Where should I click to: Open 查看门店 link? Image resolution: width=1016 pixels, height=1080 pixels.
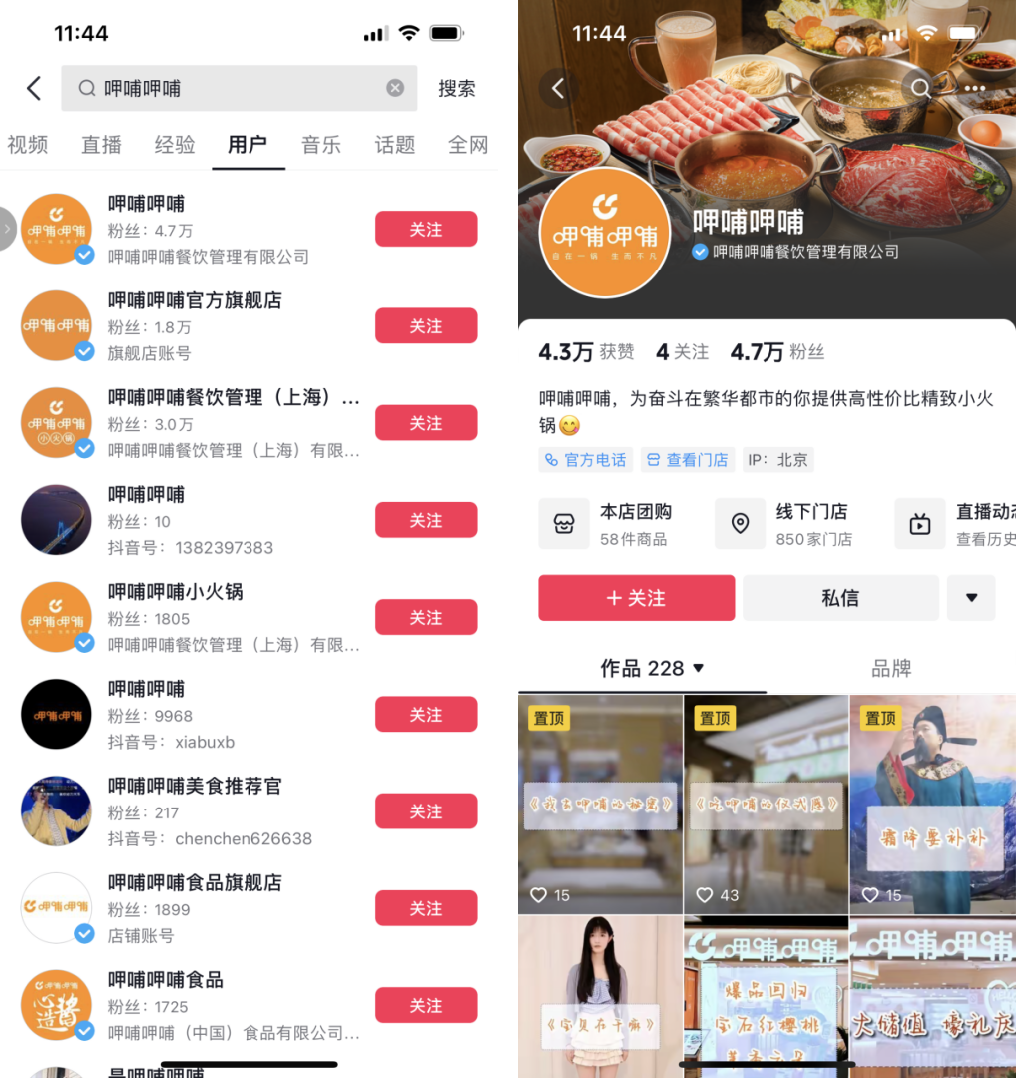click(x=687, y=460)
